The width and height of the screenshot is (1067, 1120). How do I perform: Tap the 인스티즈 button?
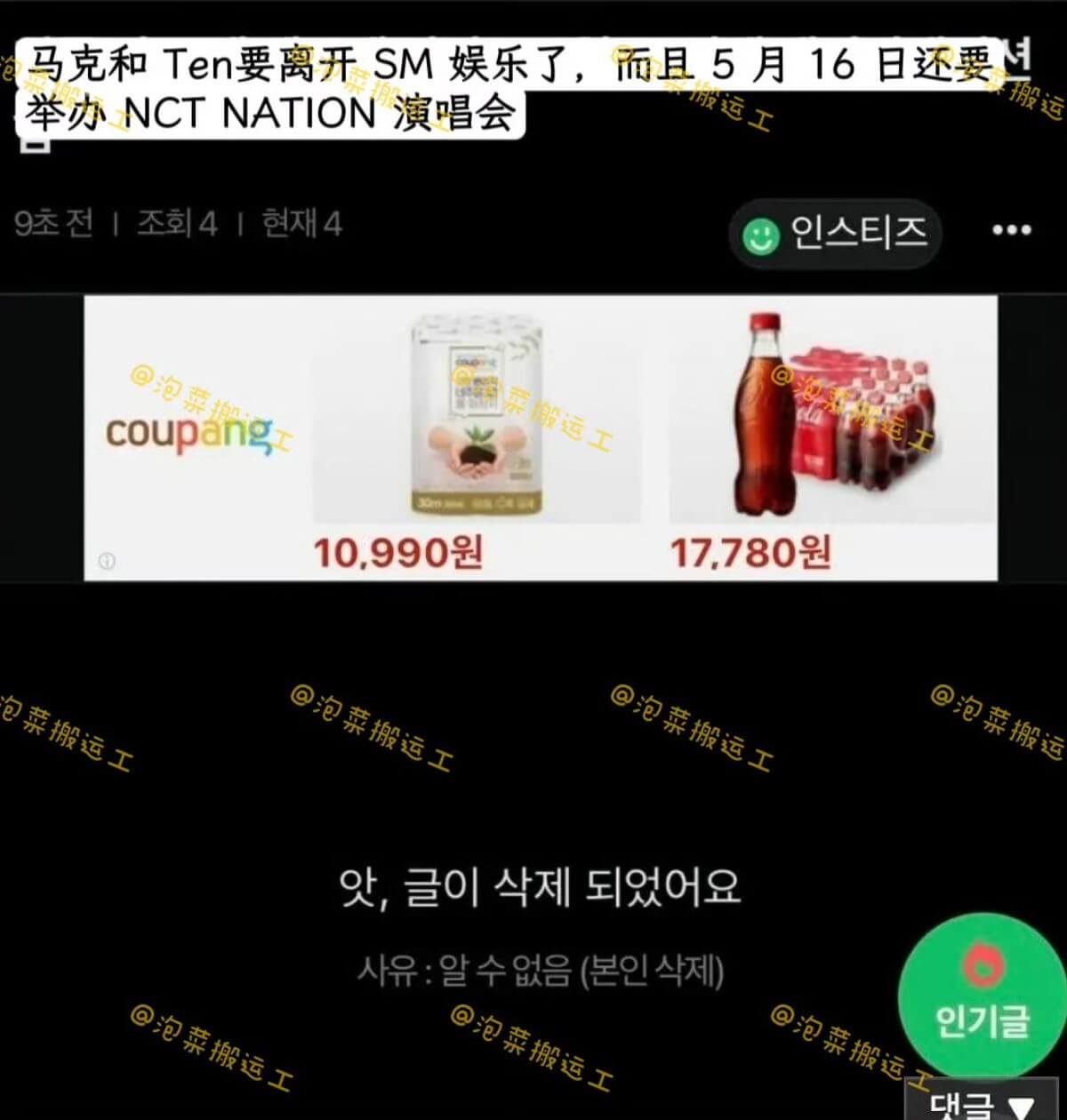(x=835, y=235)
